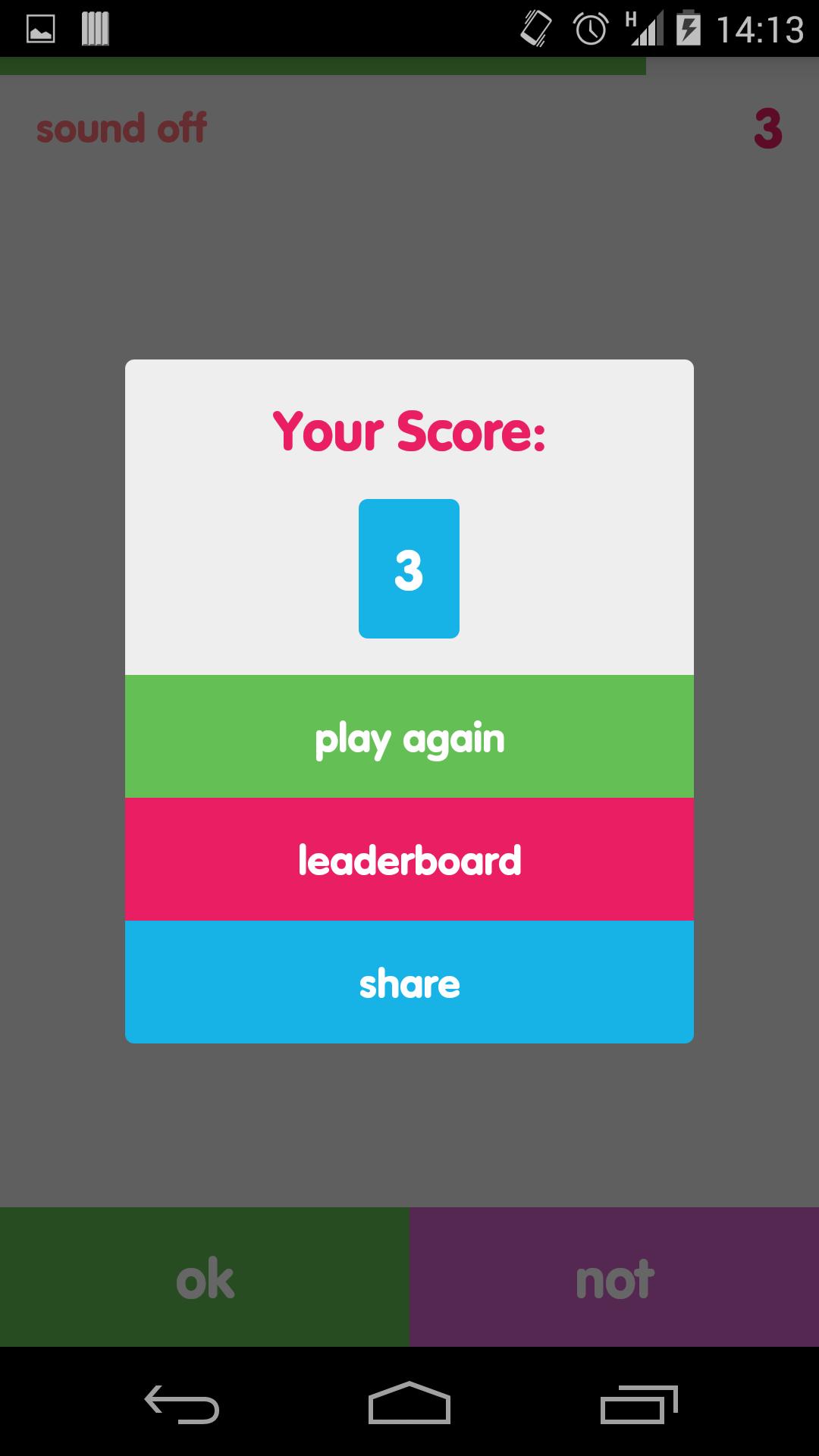The height and width of the screenshot is (1456, 819).
Task: Tap the purple not button
Action: (614, 1279)
